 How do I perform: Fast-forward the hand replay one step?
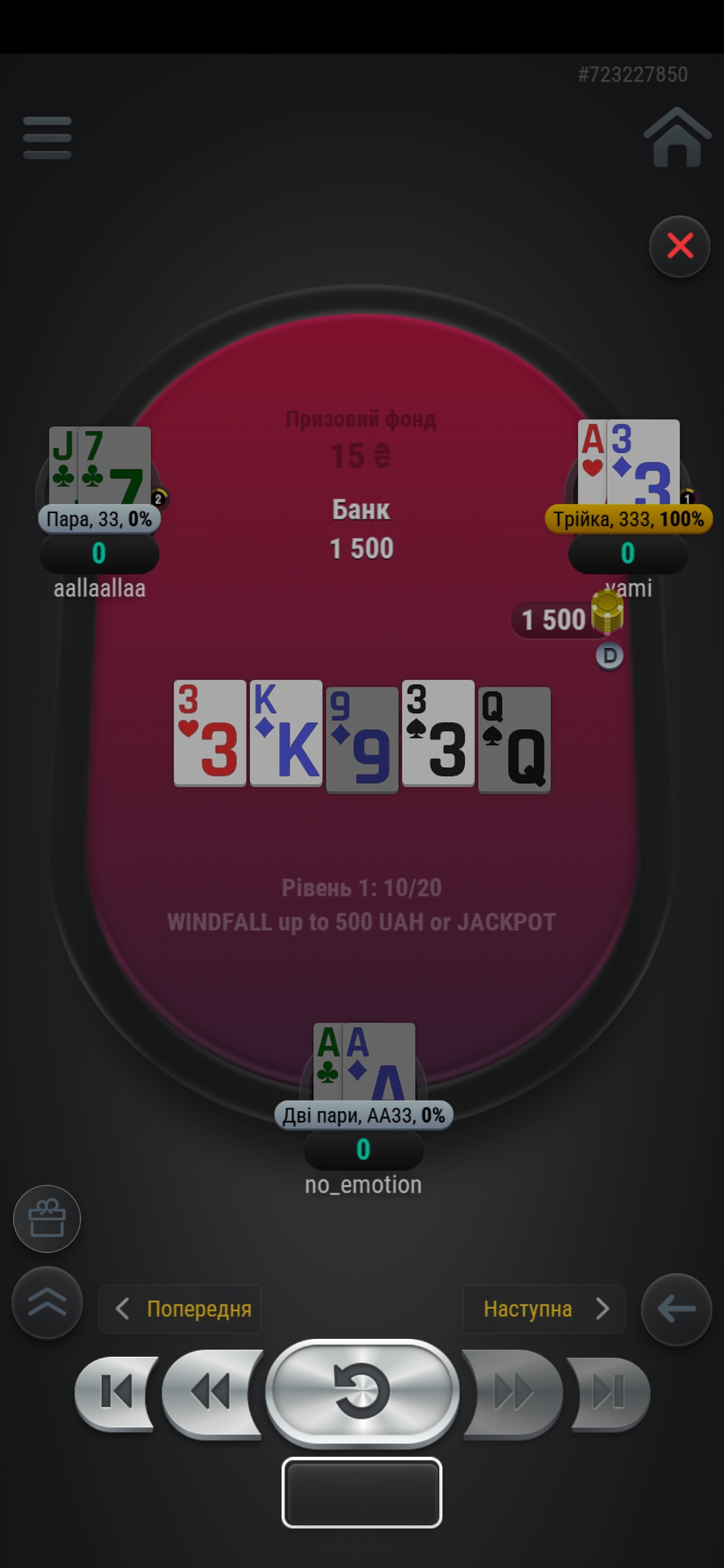(x=512, y=1392)
